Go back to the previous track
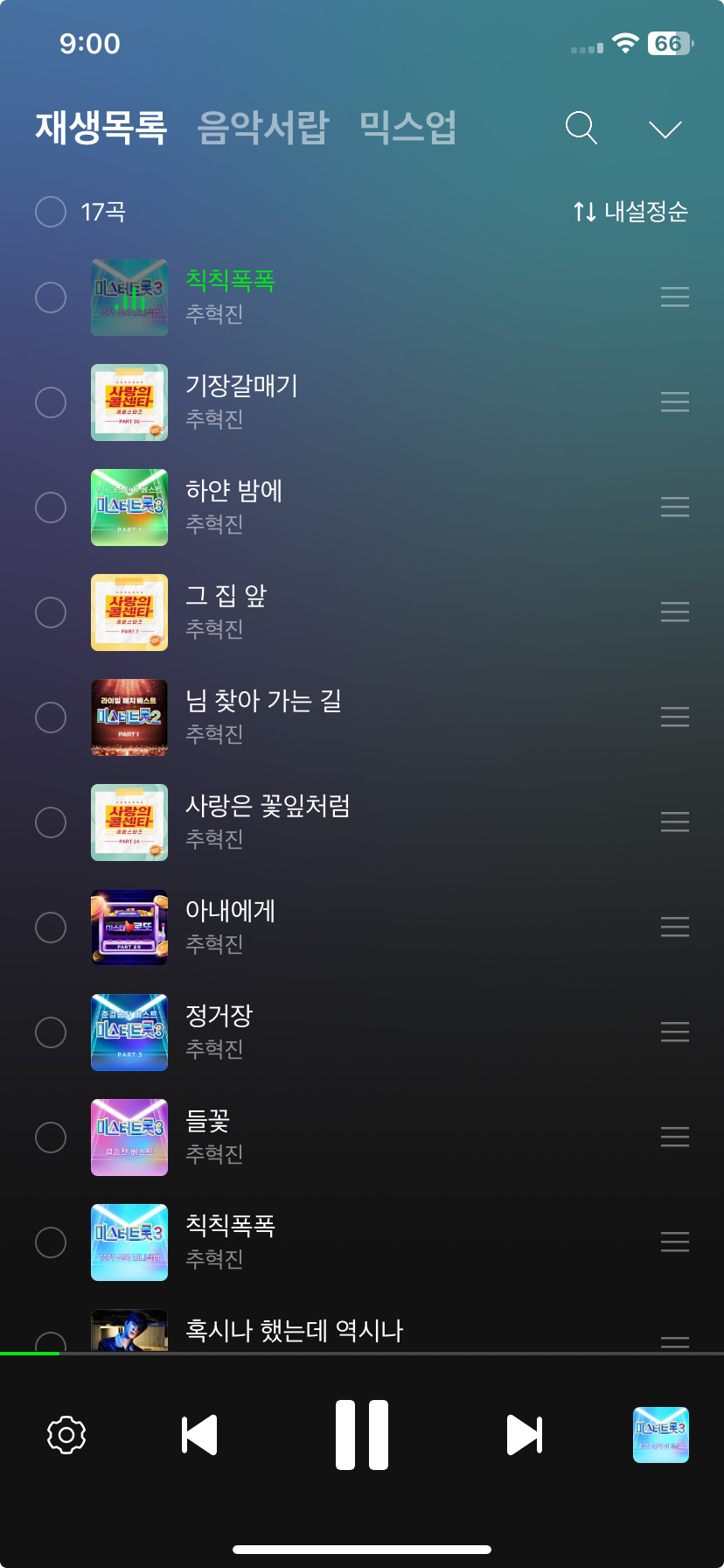Viewport: 724px width, 1568px height. coord(199,1435)
